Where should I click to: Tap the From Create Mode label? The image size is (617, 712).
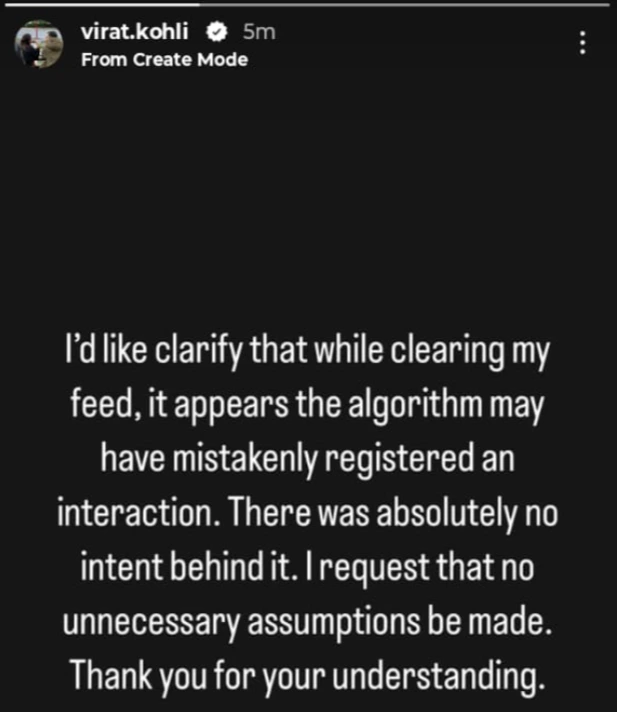(163, 59)
